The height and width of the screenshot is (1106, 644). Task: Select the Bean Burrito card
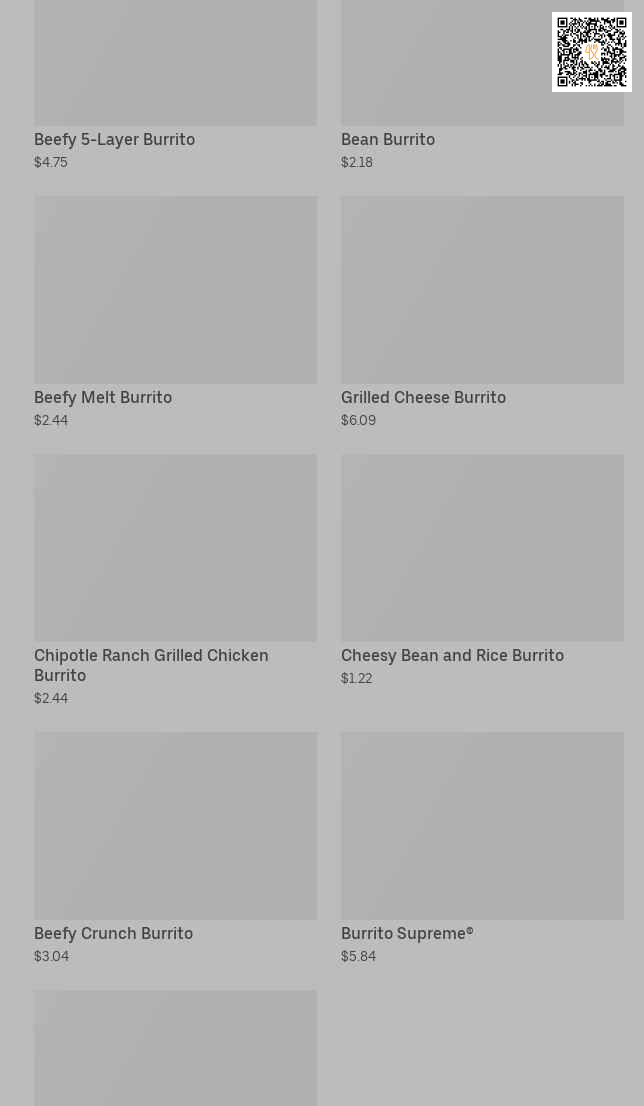pyautogui.click(x=482, y=85)
